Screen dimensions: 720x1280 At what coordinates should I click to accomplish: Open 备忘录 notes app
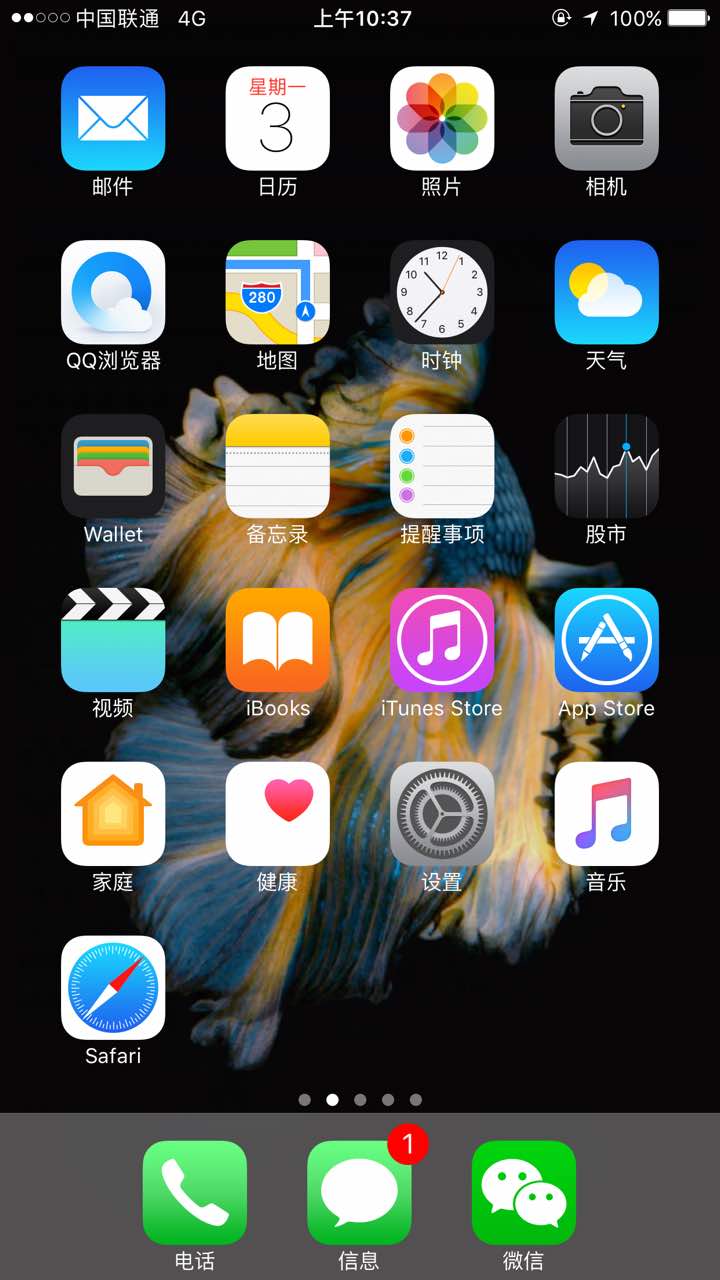tap(277, 466)
